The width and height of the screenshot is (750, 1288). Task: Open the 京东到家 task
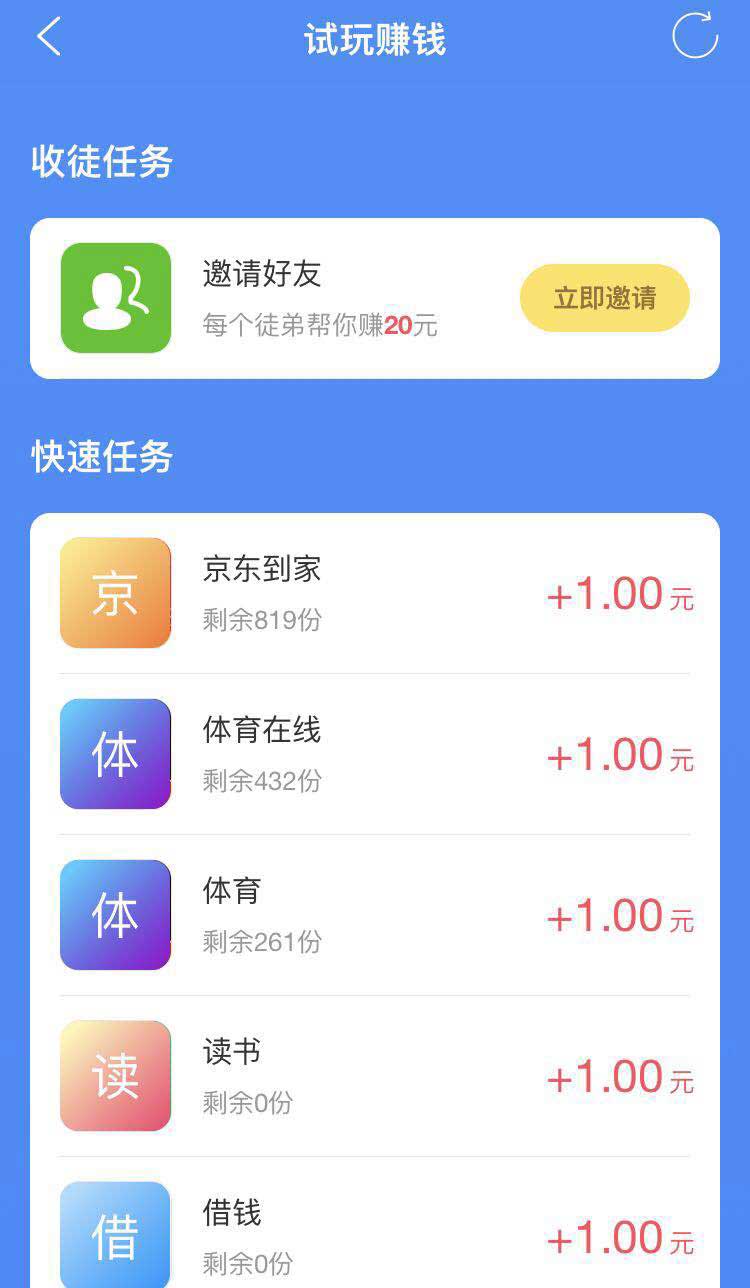point(375,594)
